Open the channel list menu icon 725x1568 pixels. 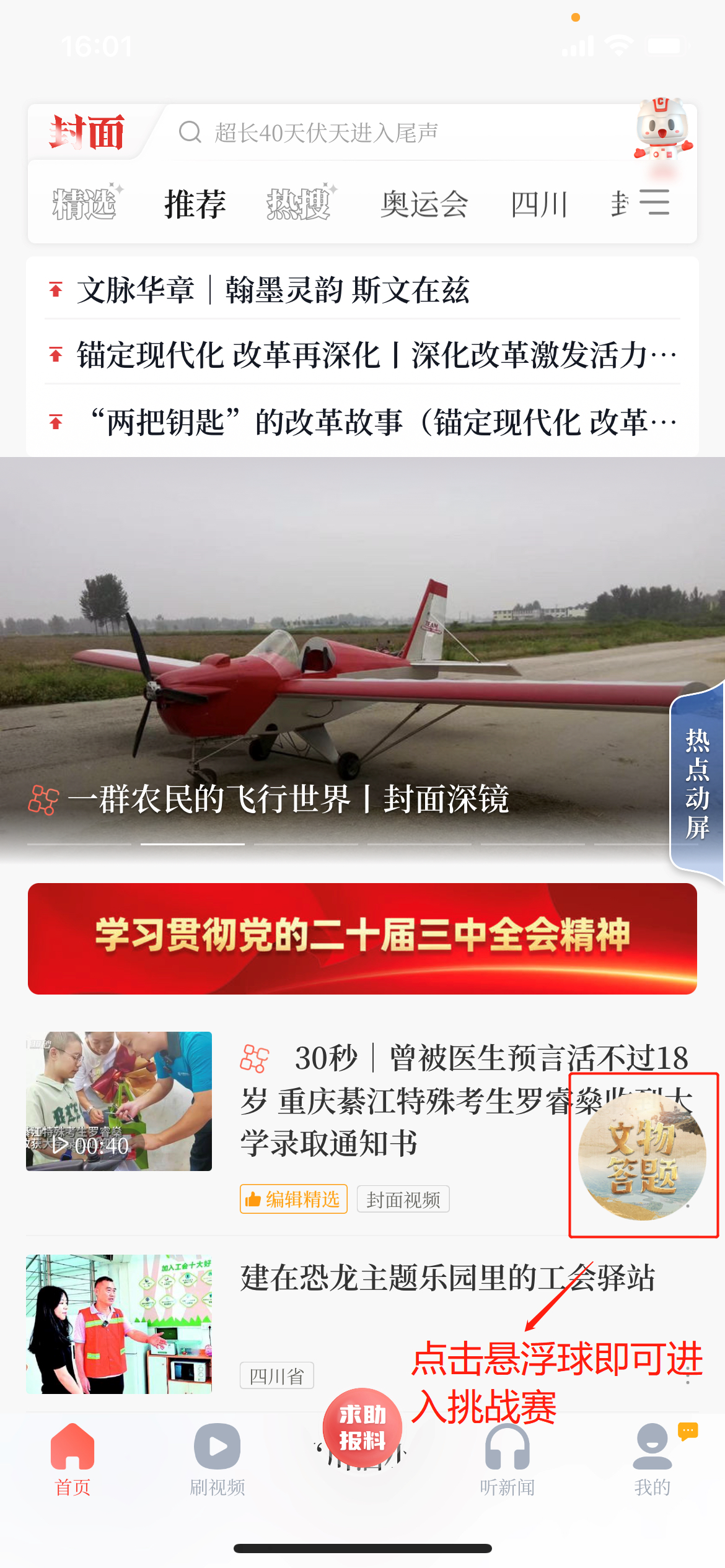[x=654, y=203]
